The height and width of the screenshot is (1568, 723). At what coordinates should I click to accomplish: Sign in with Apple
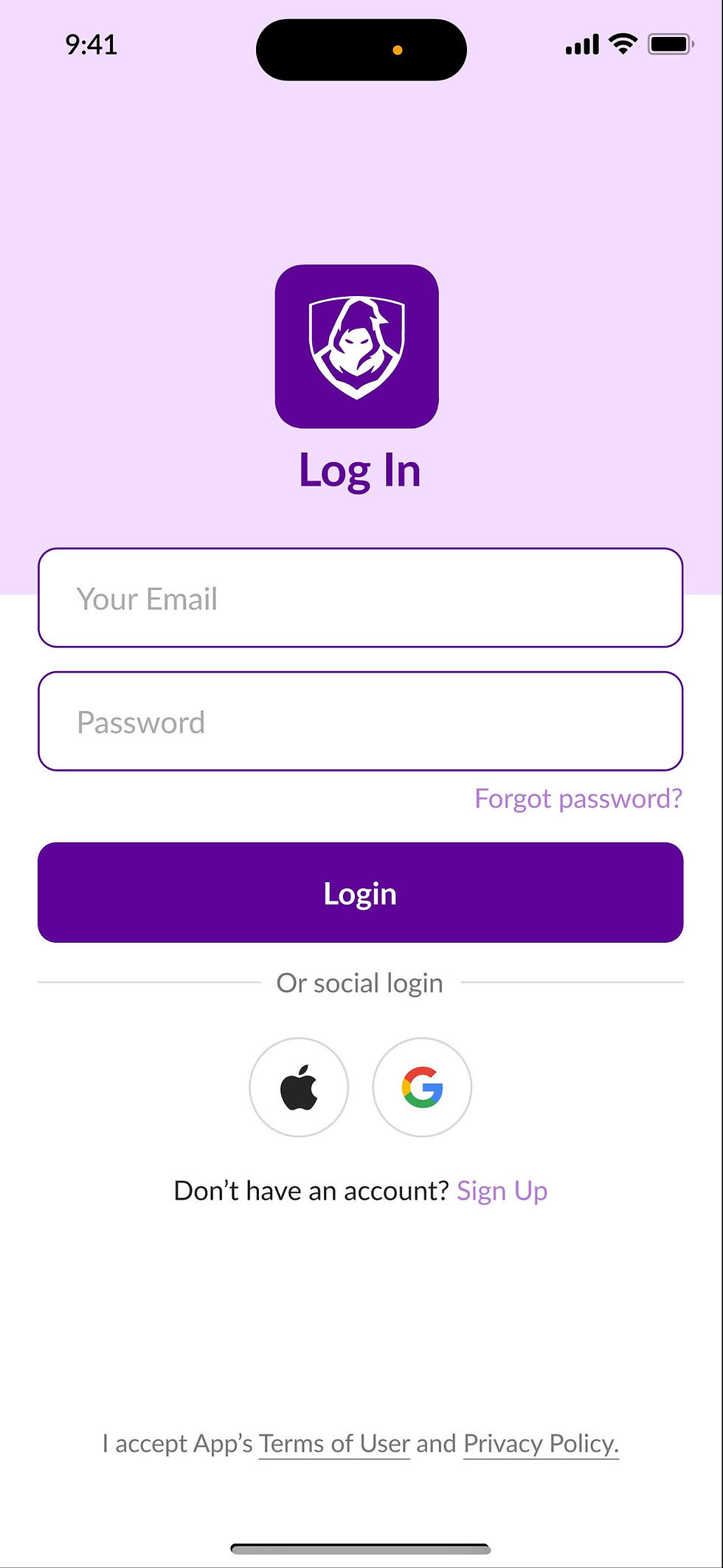click(x=299, y=1087)
